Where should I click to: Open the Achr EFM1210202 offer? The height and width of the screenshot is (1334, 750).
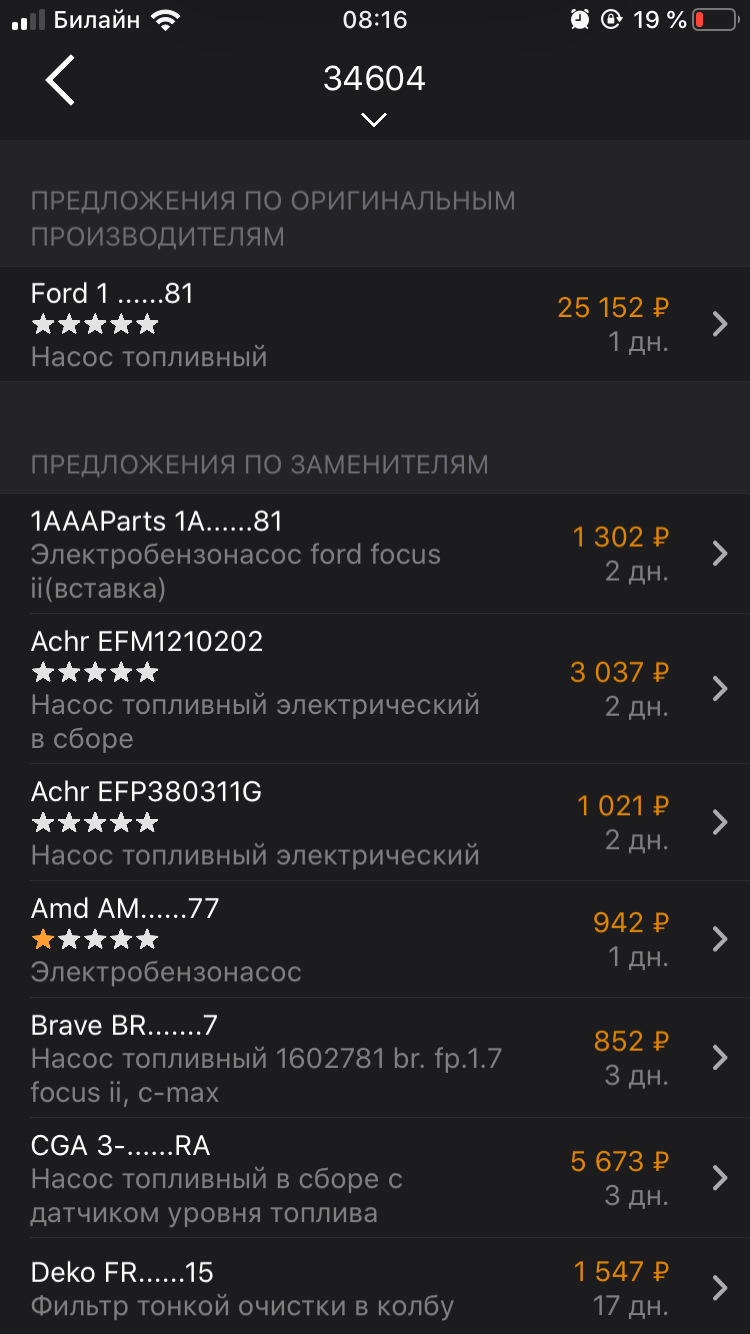[375, 689]
